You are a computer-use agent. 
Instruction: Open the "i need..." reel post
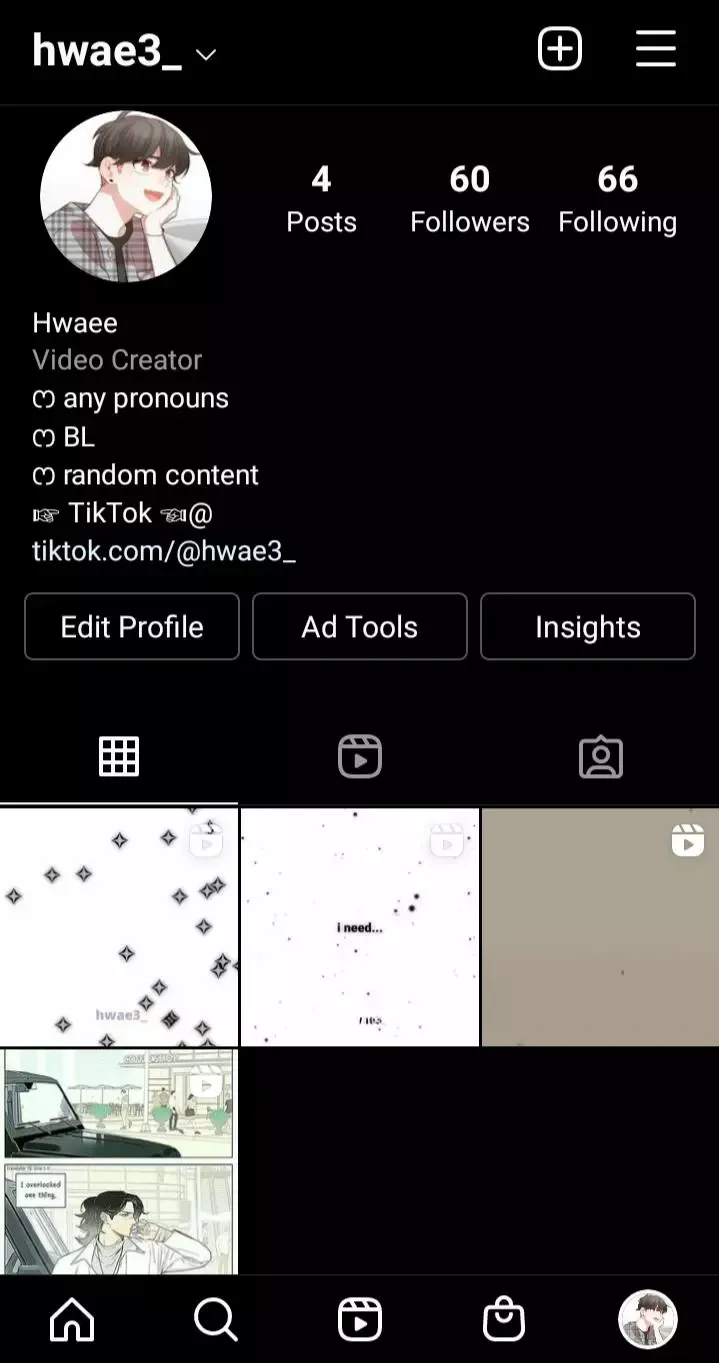[360, 927]
